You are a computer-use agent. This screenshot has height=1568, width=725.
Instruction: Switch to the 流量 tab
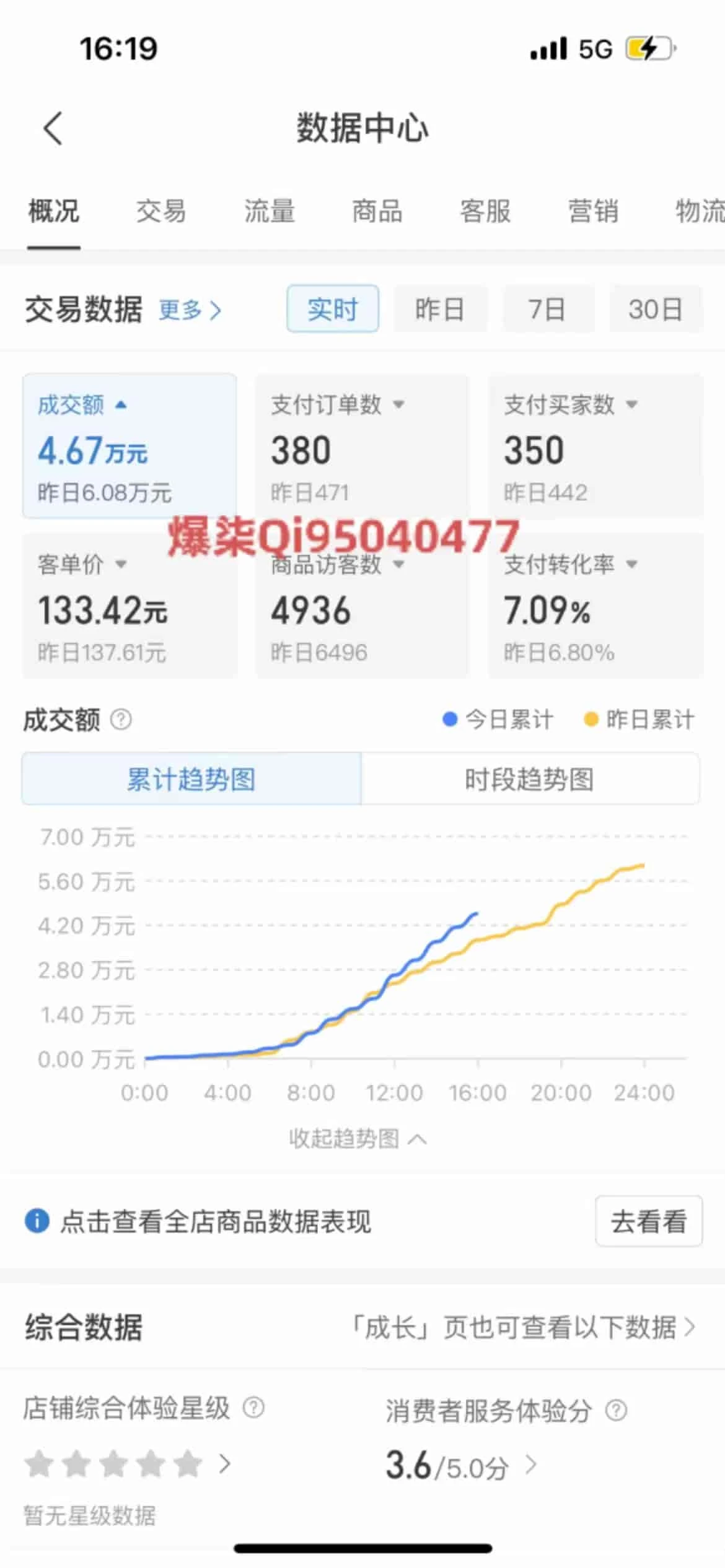269,211
